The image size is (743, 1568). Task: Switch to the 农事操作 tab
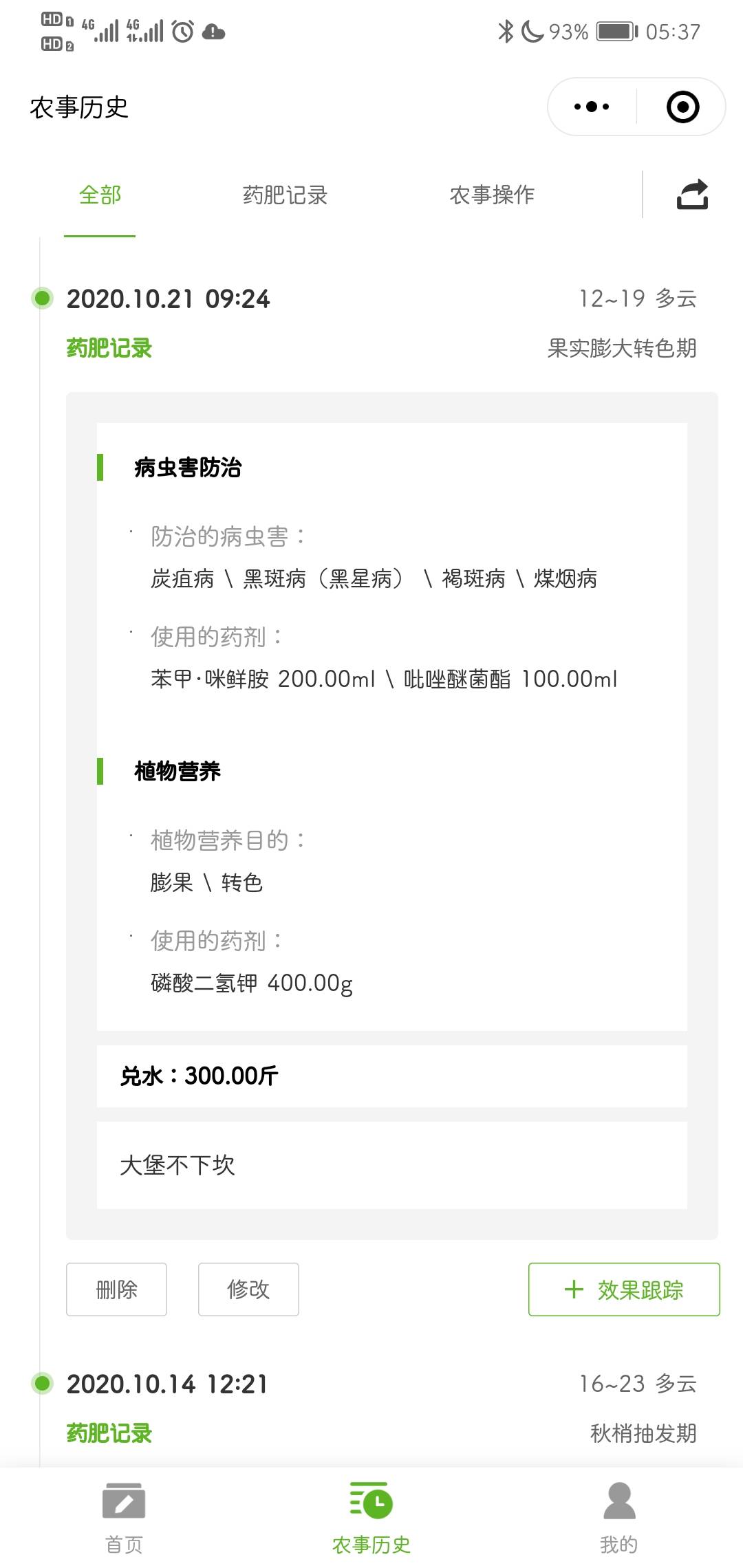(x=492, y=195)
